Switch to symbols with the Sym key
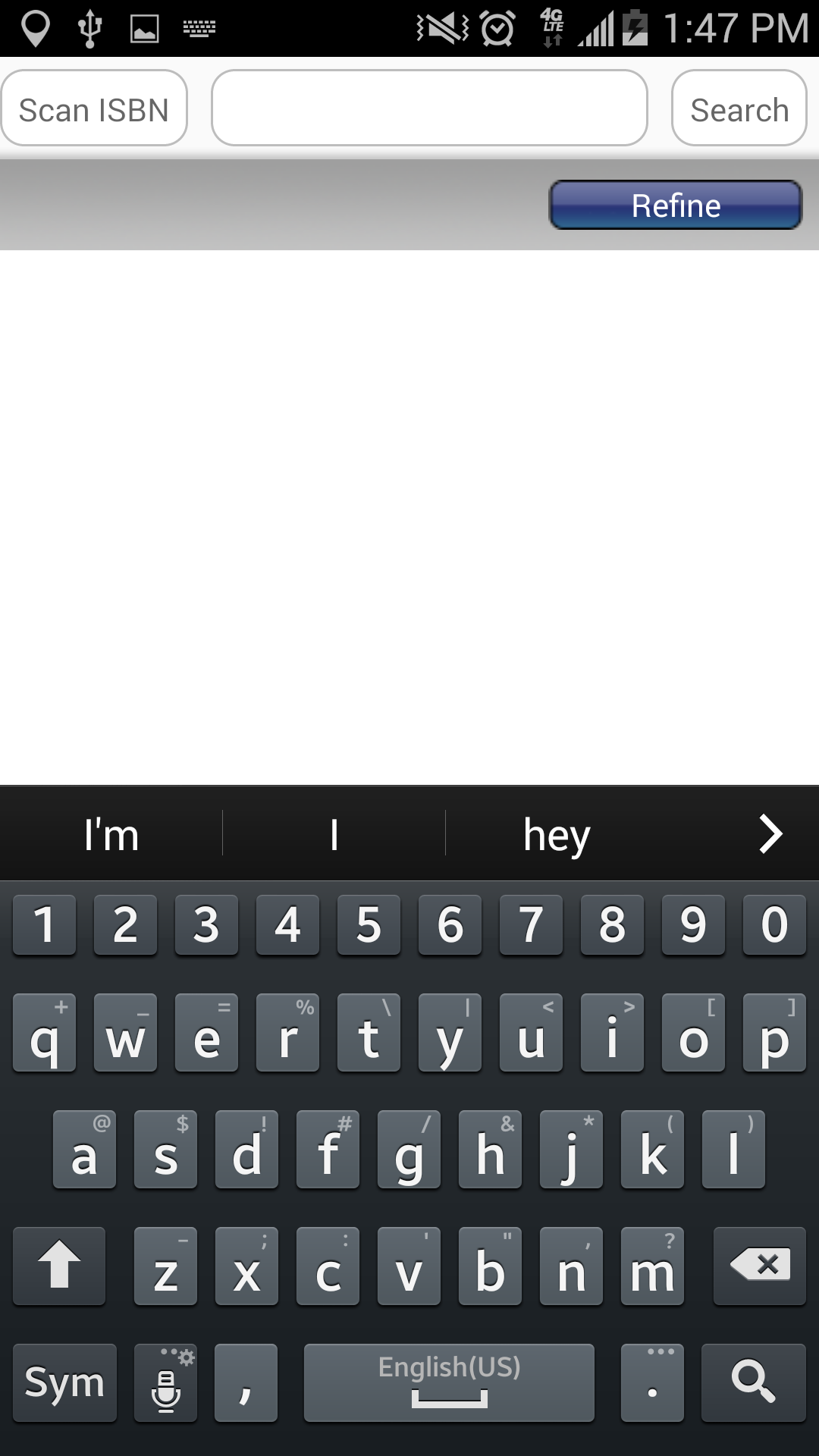Viewport: 819px width, 1456px height. 64,1382
